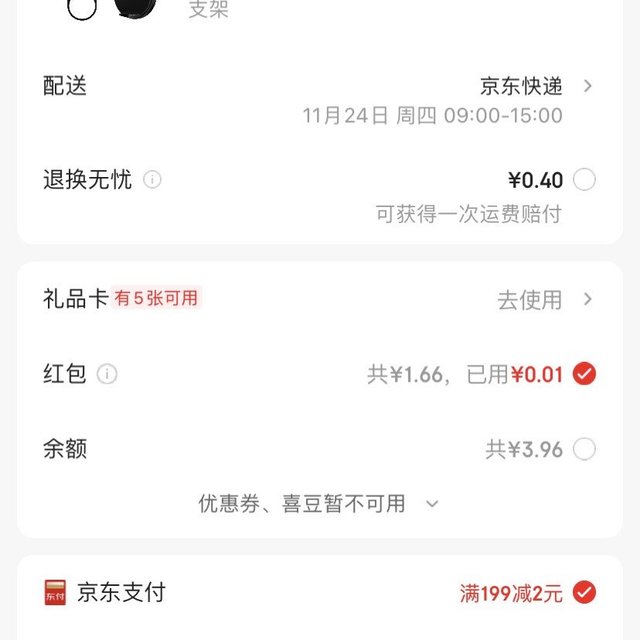Show info about 红包

click(x=107, y=374)
